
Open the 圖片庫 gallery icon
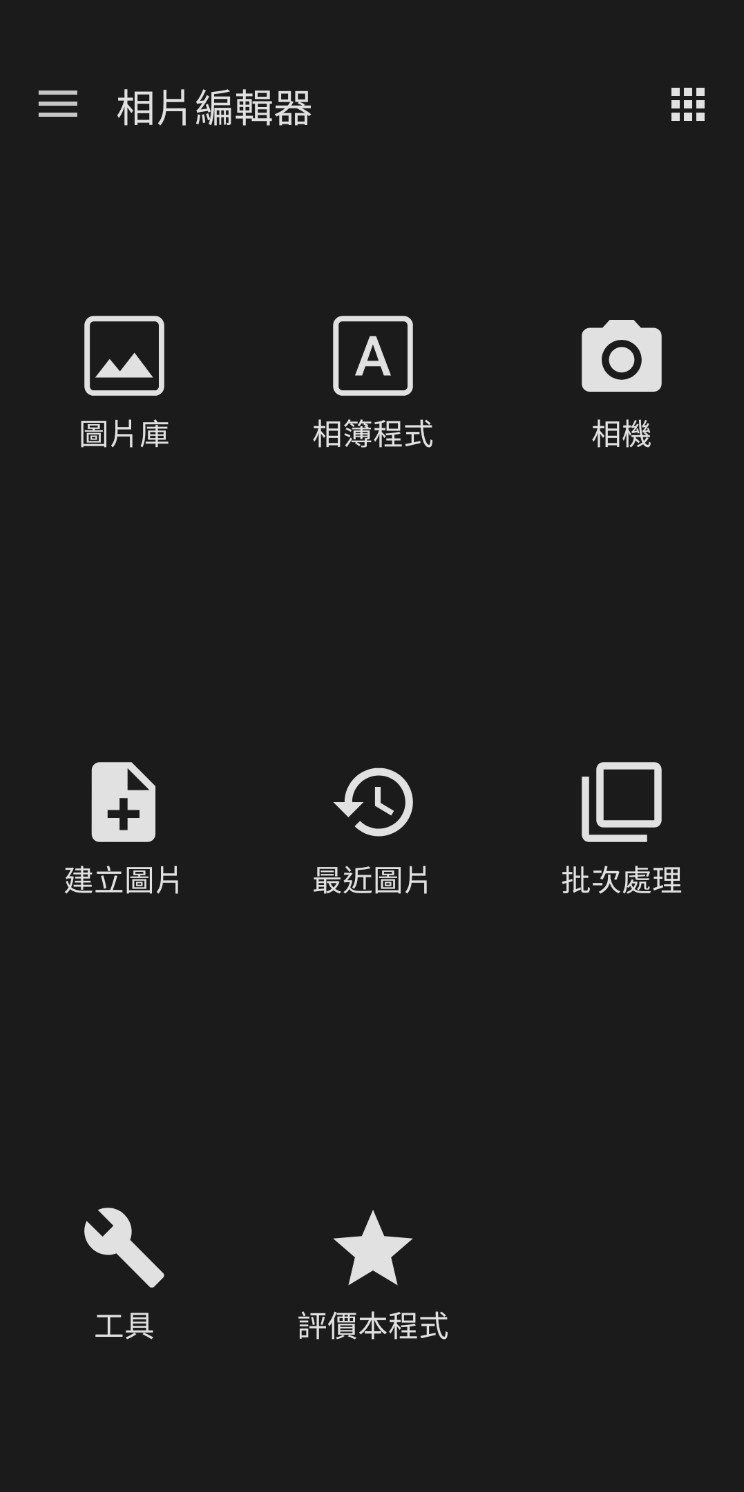click(124, 355)
